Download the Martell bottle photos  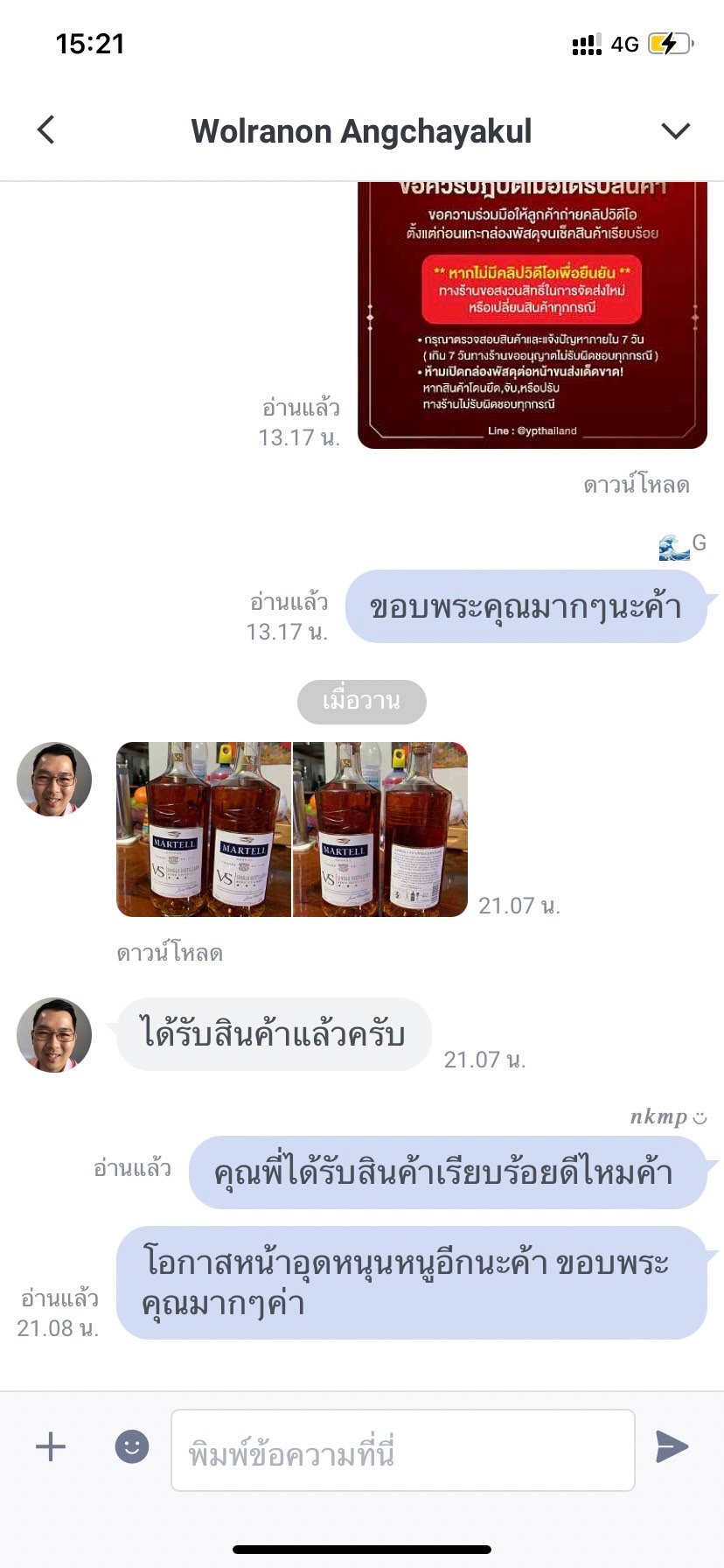pos(170,953)
